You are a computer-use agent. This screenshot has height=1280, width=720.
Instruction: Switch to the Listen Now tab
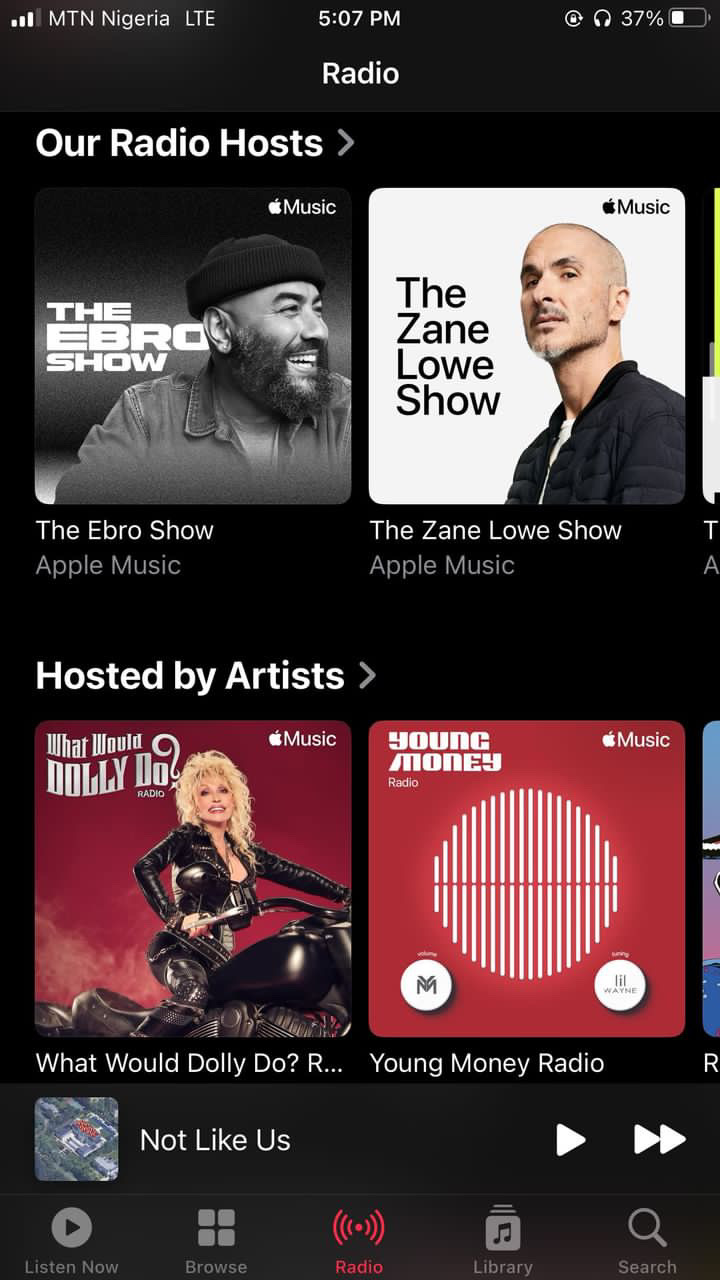pyautogui.click(x=71, y=1240)
